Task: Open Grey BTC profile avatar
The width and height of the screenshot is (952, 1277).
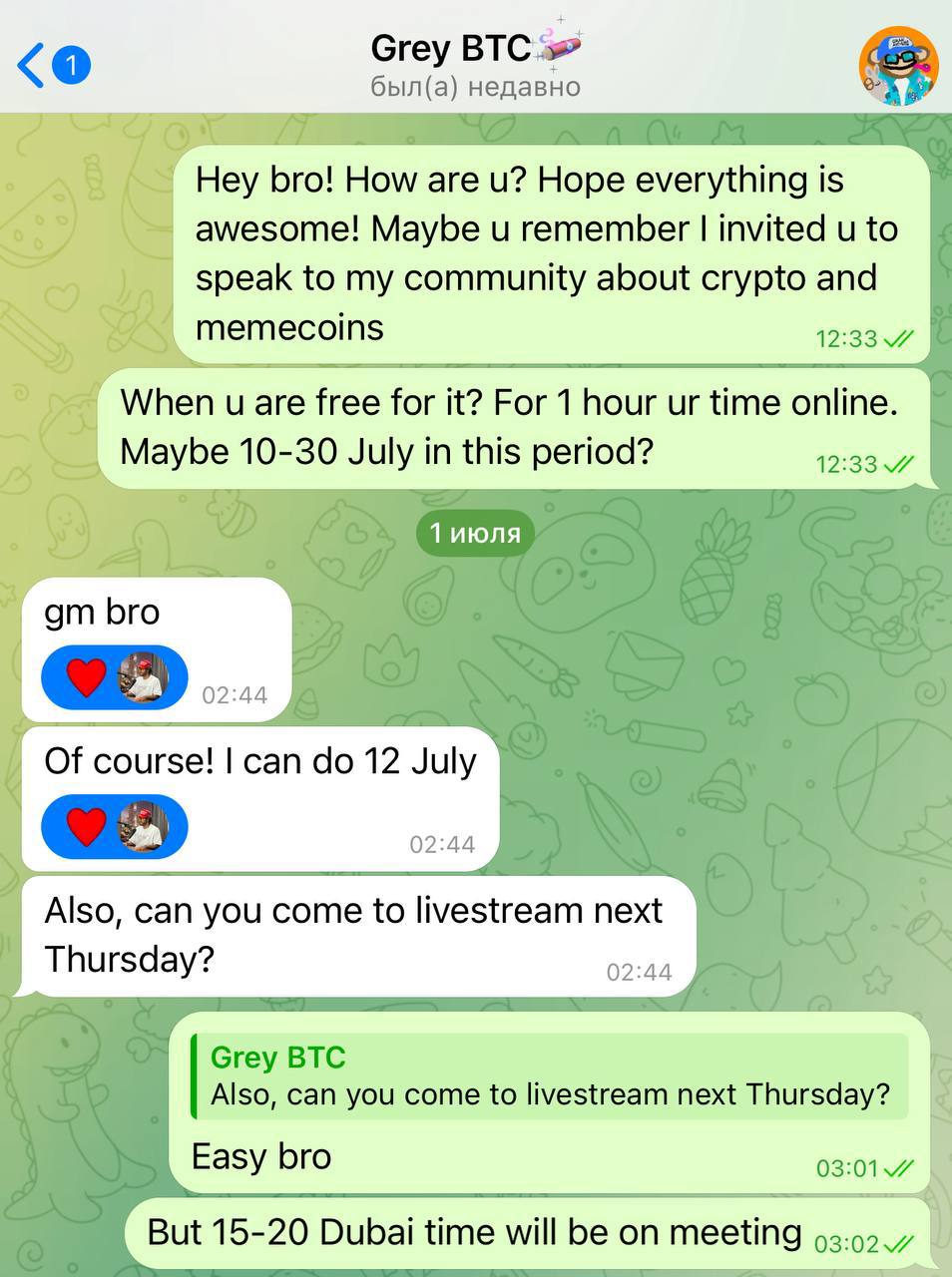Action: pyautogui.click(x=897, y=65)
